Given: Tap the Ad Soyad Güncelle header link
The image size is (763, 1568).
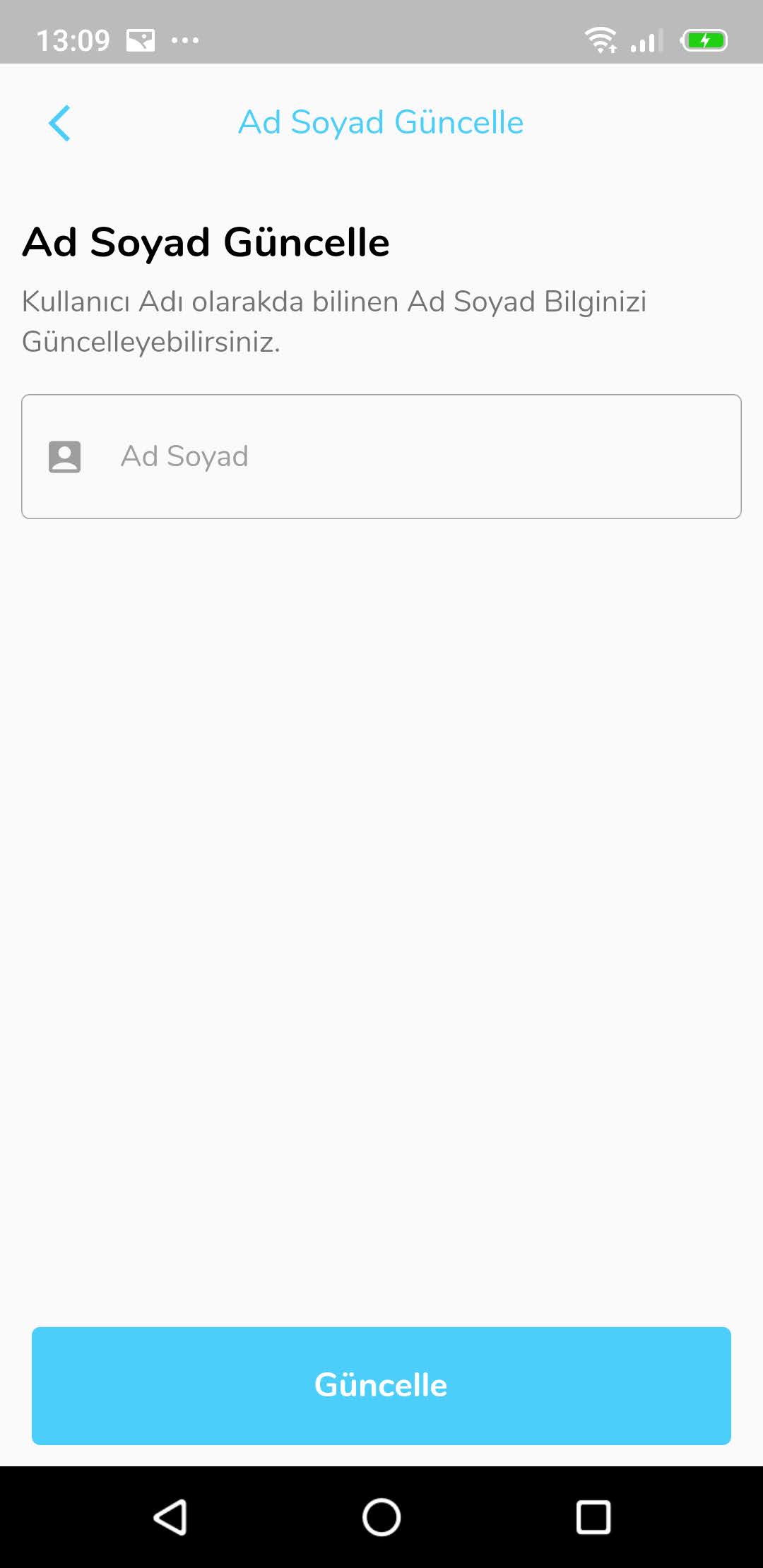Looking at the screenshot, I should point(381,122).
